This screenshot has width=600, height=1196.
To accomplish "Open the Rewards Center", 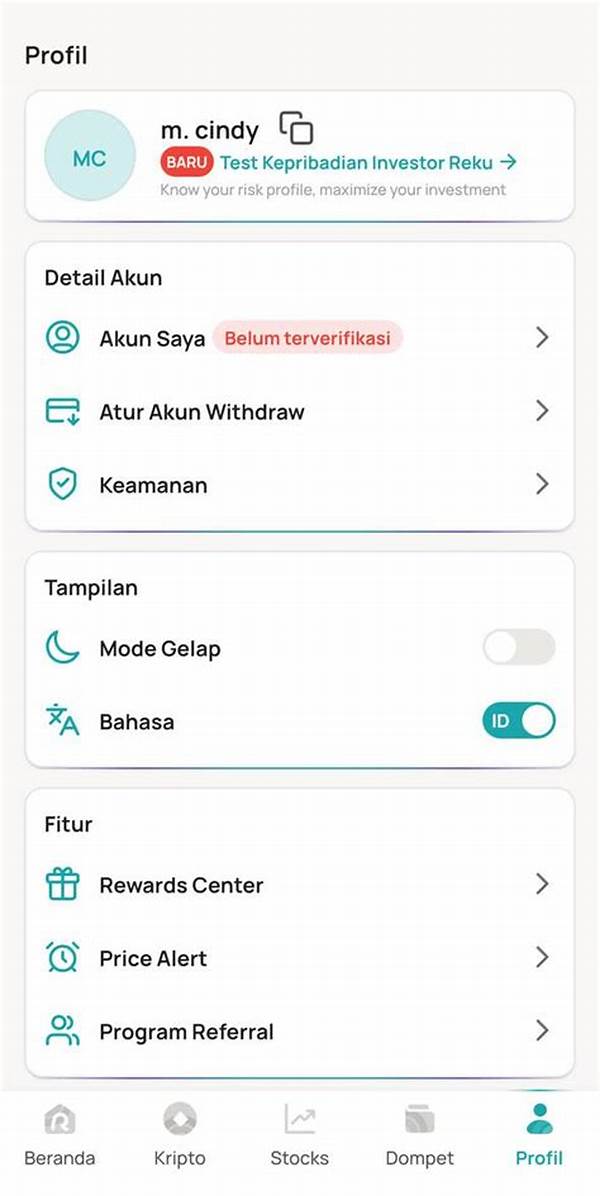I will 299,884.
